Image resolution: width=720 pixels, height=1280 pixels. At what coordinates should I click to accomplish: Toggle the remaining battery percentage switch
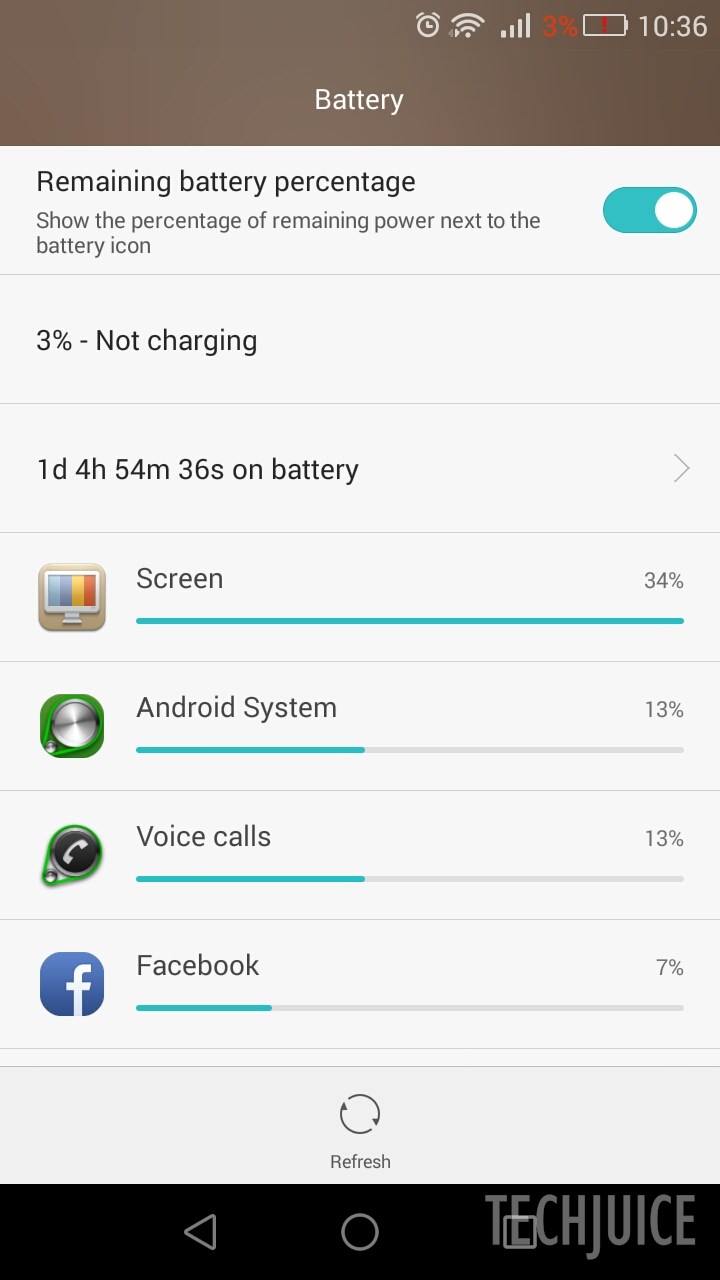point(649,210)
